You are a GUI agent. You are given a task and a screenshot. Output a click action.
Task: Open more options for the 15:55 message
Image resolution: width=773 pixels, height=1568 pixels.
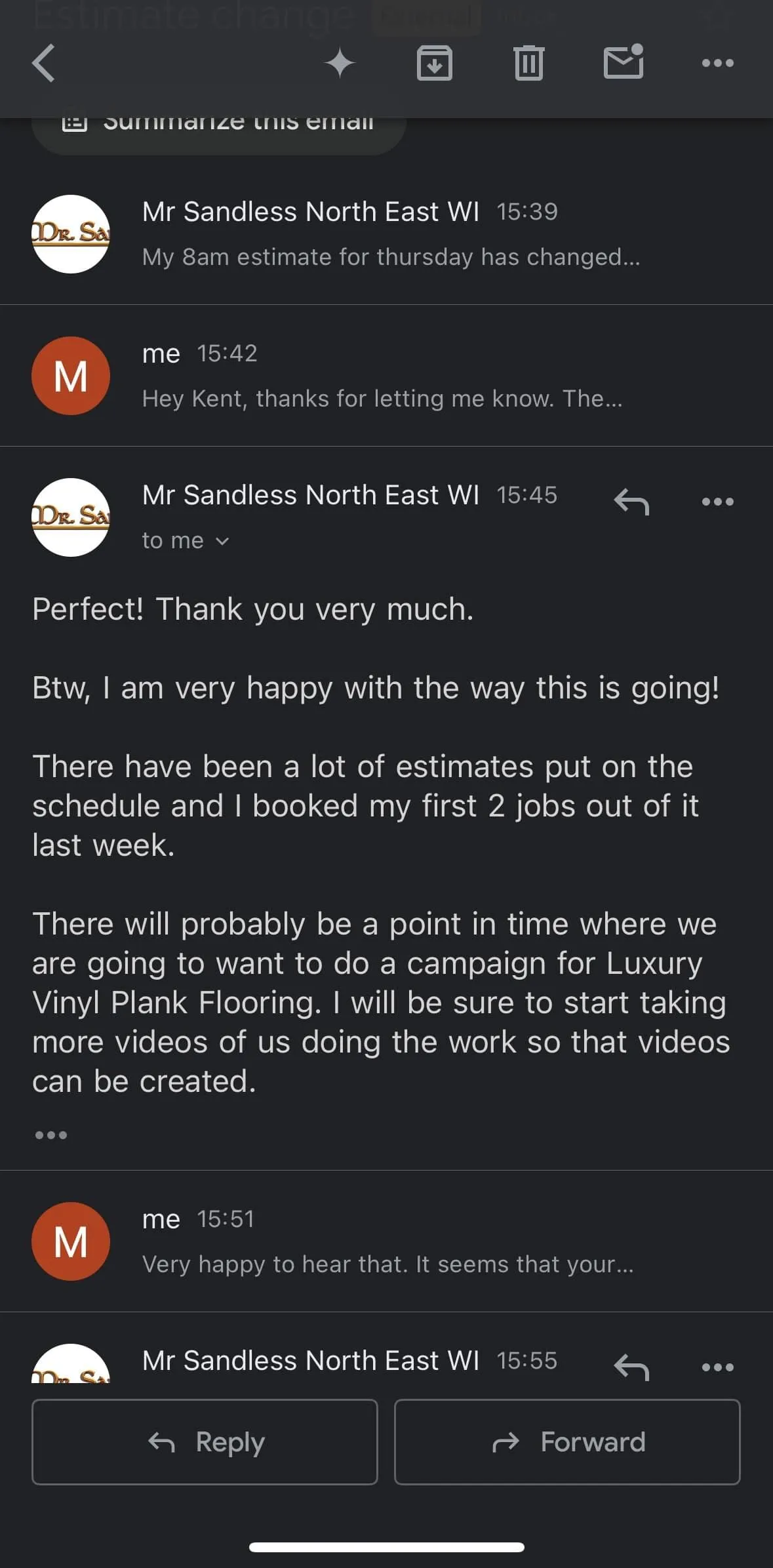pos(717,1367)
